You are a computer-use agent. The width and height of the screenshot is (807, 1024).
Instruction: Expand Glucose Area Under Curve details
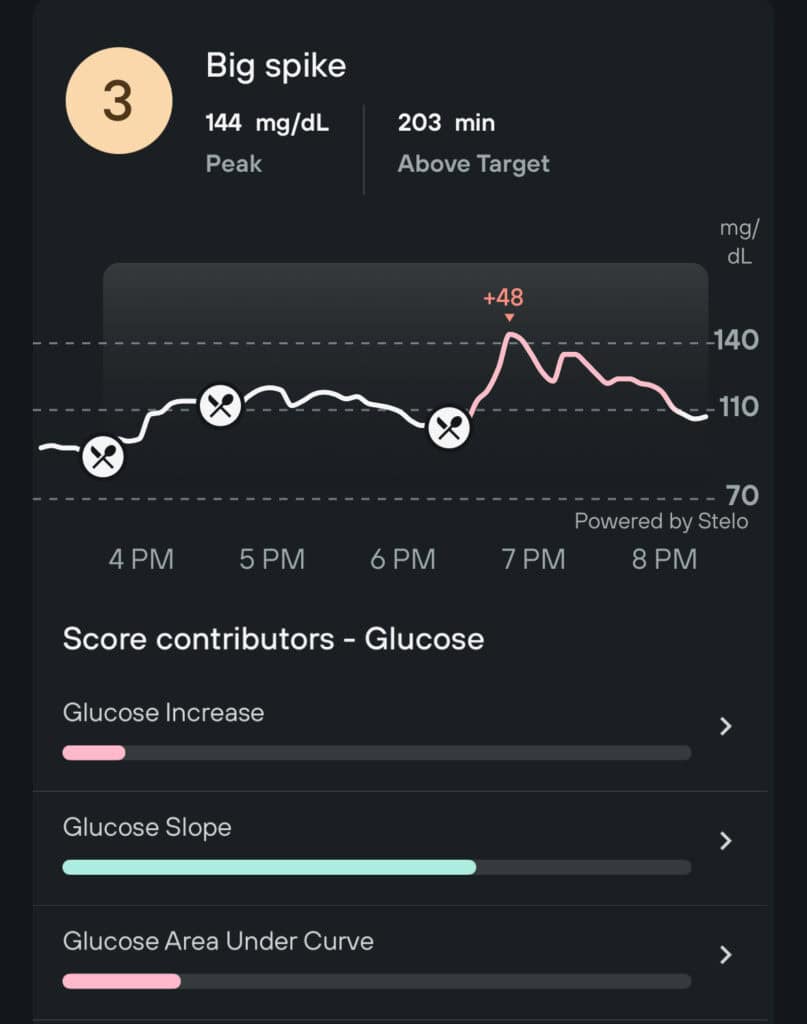tap(725, 955)
